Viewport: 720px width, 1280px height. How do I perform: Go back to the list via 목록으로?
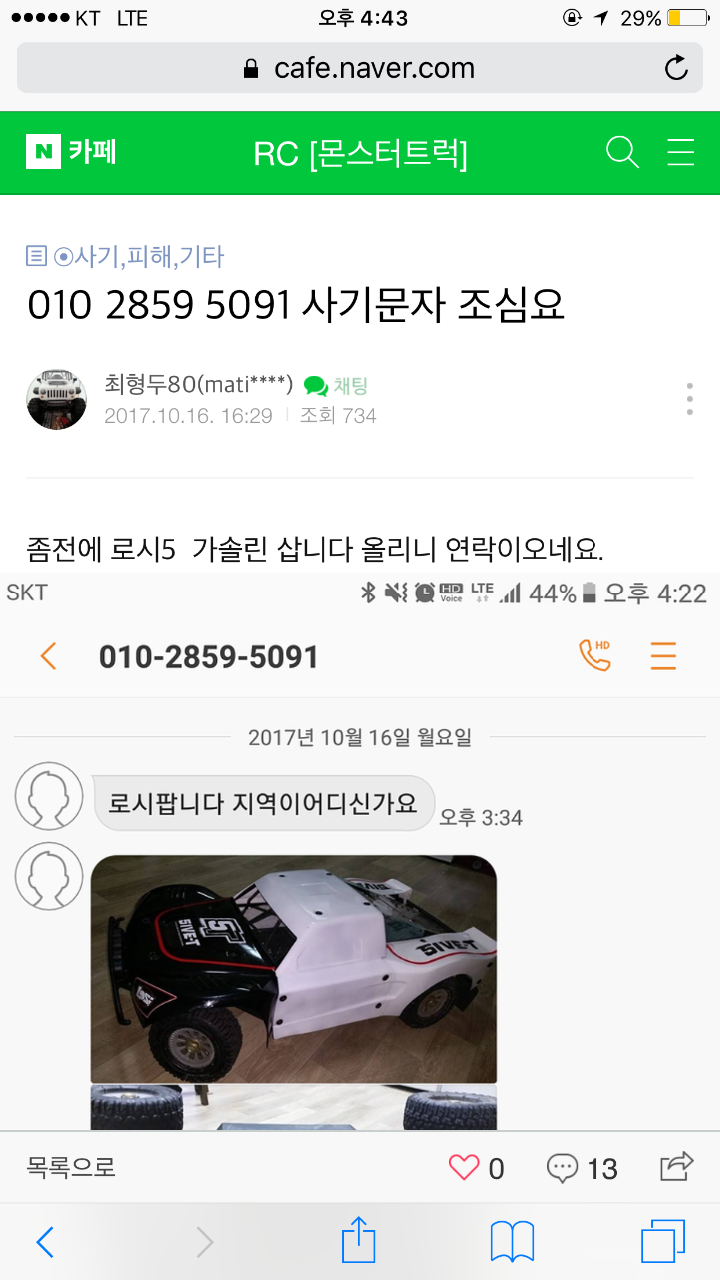tap(71, 1167)
